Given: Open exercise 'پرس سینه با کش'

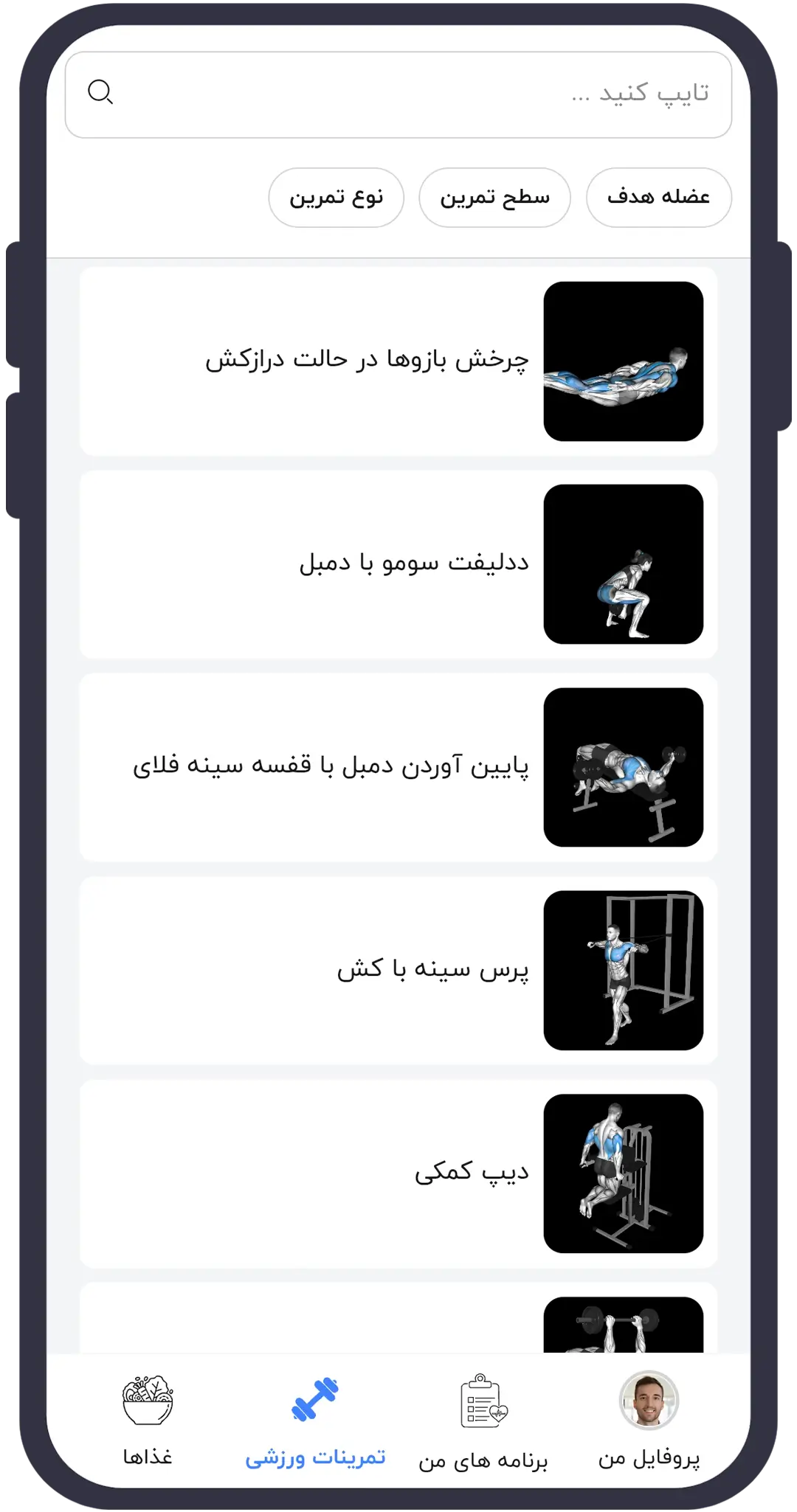Looking at the screenshot, I should [x=398, y=971].
